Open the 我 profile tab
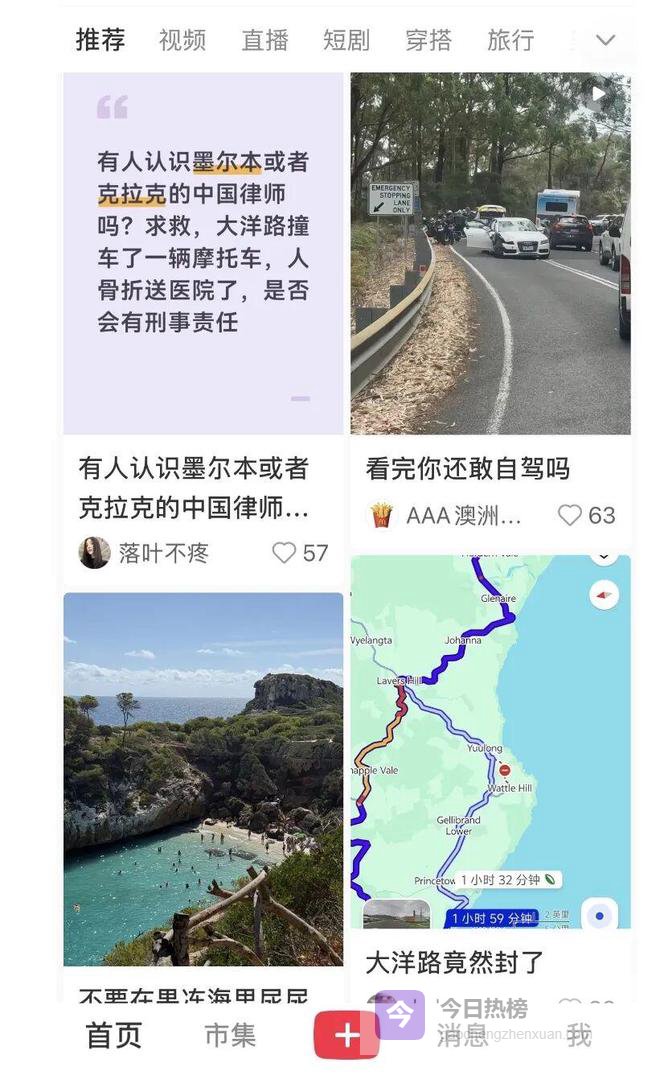The width and height of the screenshot is (660, 1075). [579, 1036]
